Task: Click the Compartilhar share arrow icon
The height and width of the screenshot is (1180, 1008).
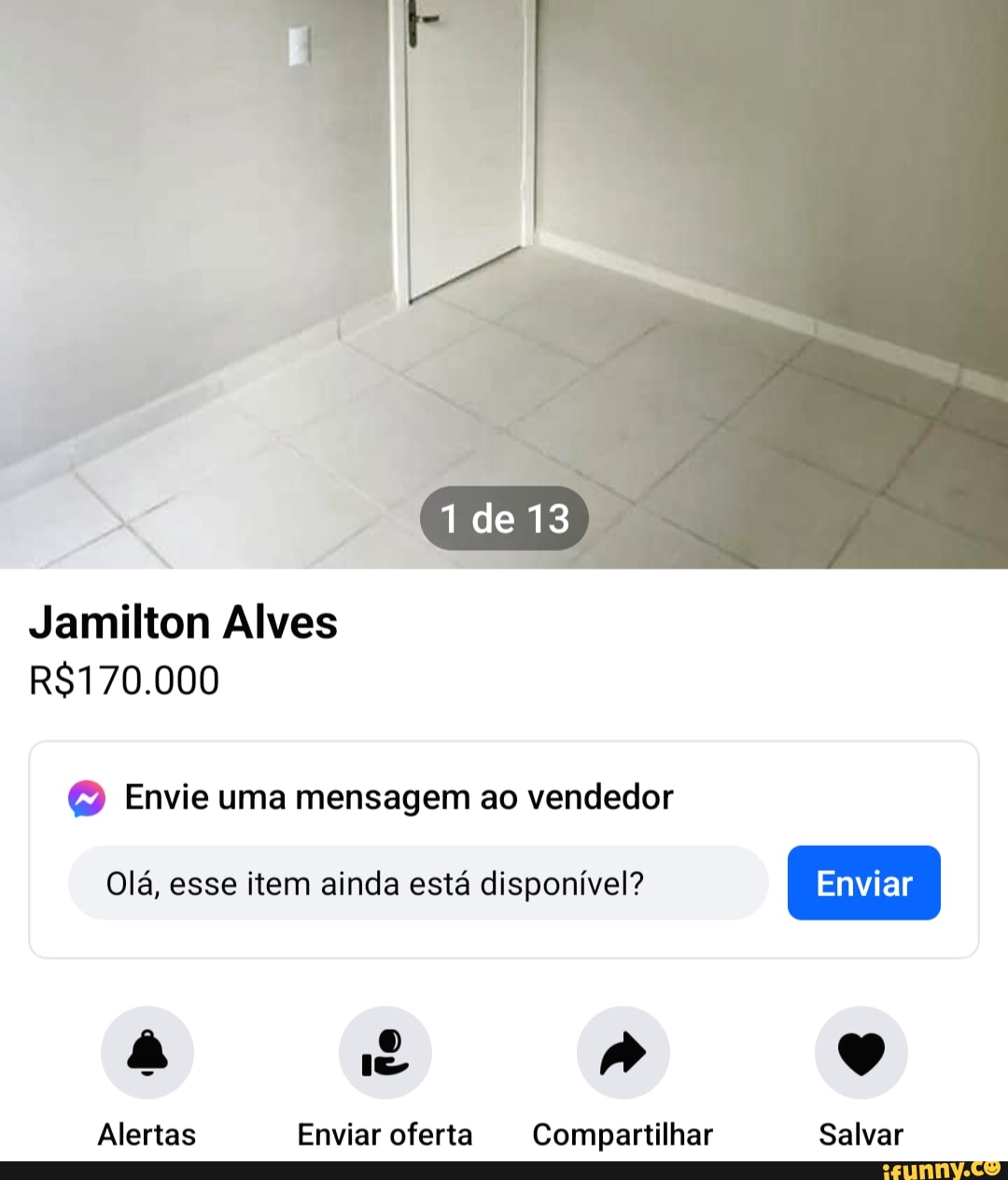Action: [x=623, y=1052]
